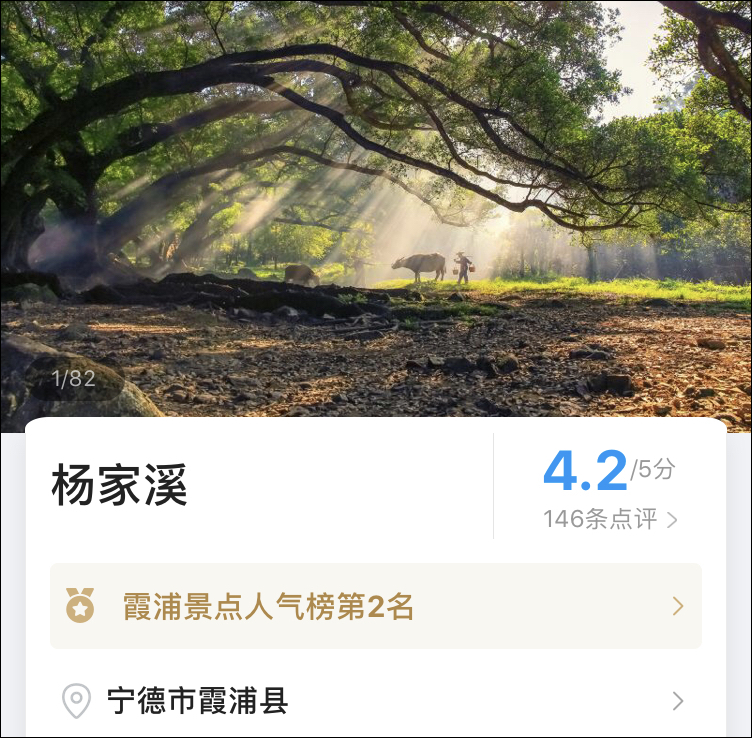Open 霞浦景点人气榜第2名 ranking
Screen dimensions: 752x738
tap(376, 606)
